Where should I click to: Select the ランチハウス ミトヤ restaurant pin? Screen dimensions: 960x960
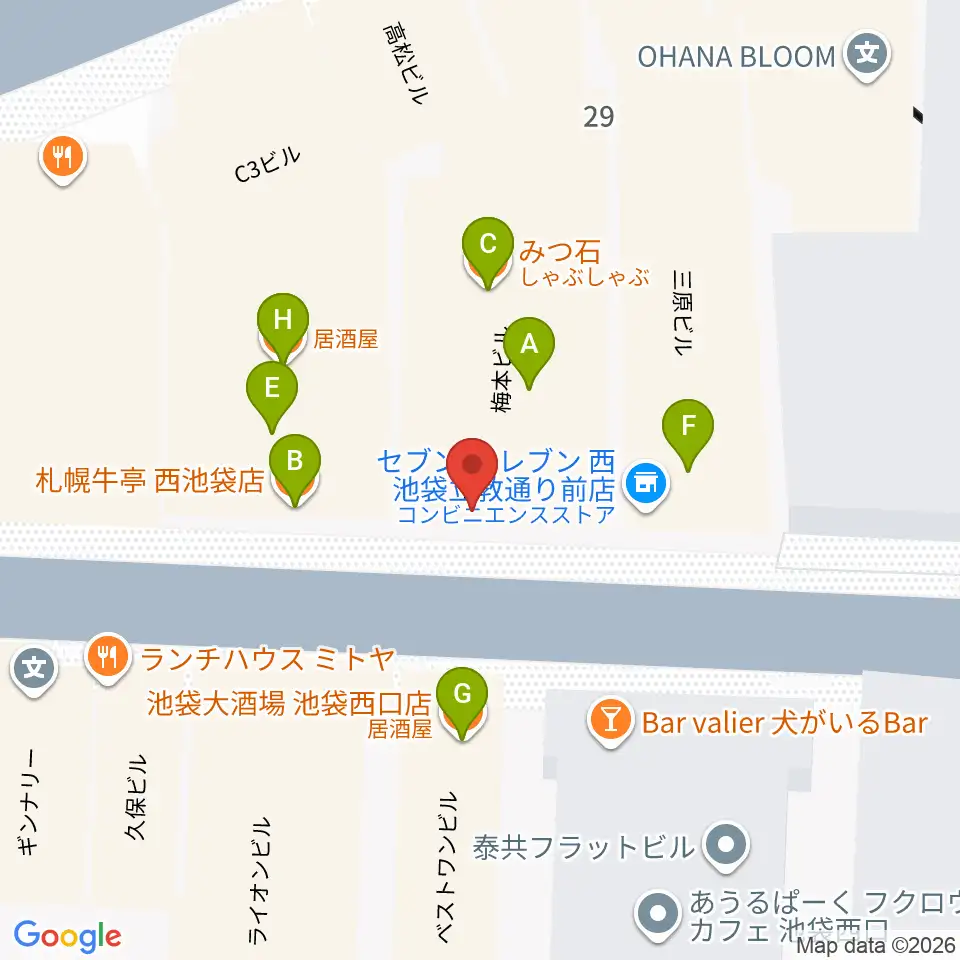coord(107,658)
